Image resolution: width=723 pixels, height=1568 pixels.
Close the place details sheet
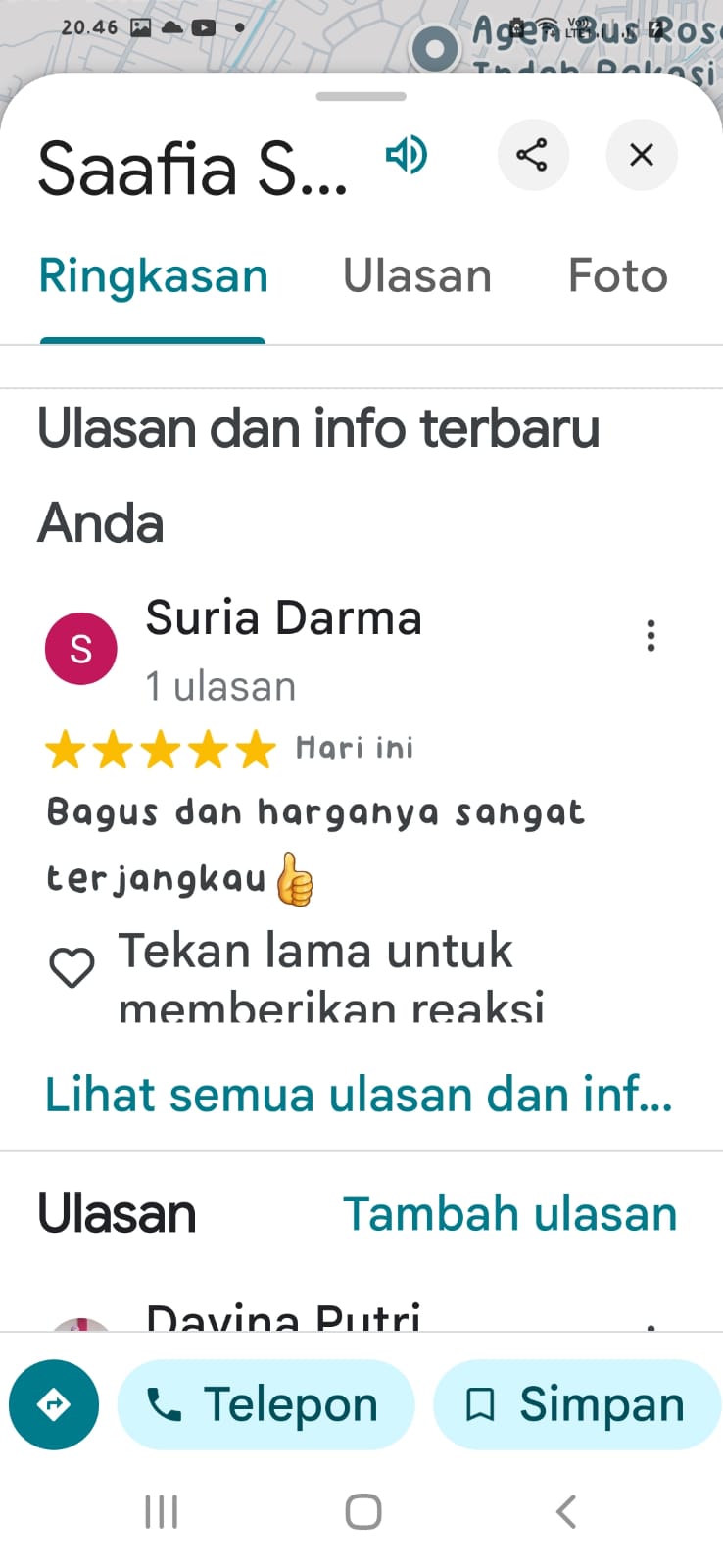(x=642, y=155)
